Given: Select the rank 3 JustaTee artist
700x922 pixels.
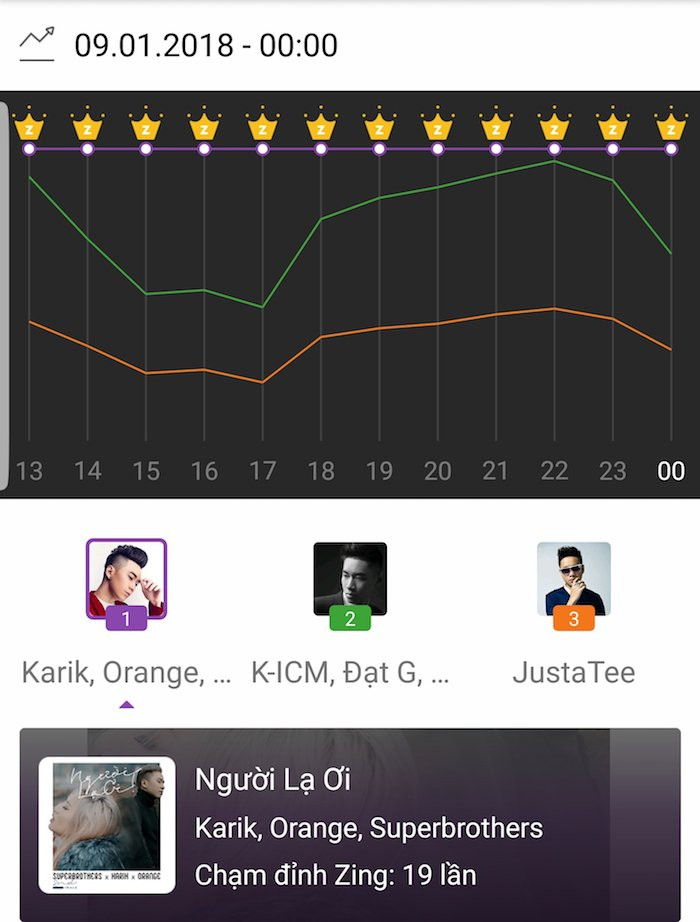Looking at the screenshot, I should (573, 580).
